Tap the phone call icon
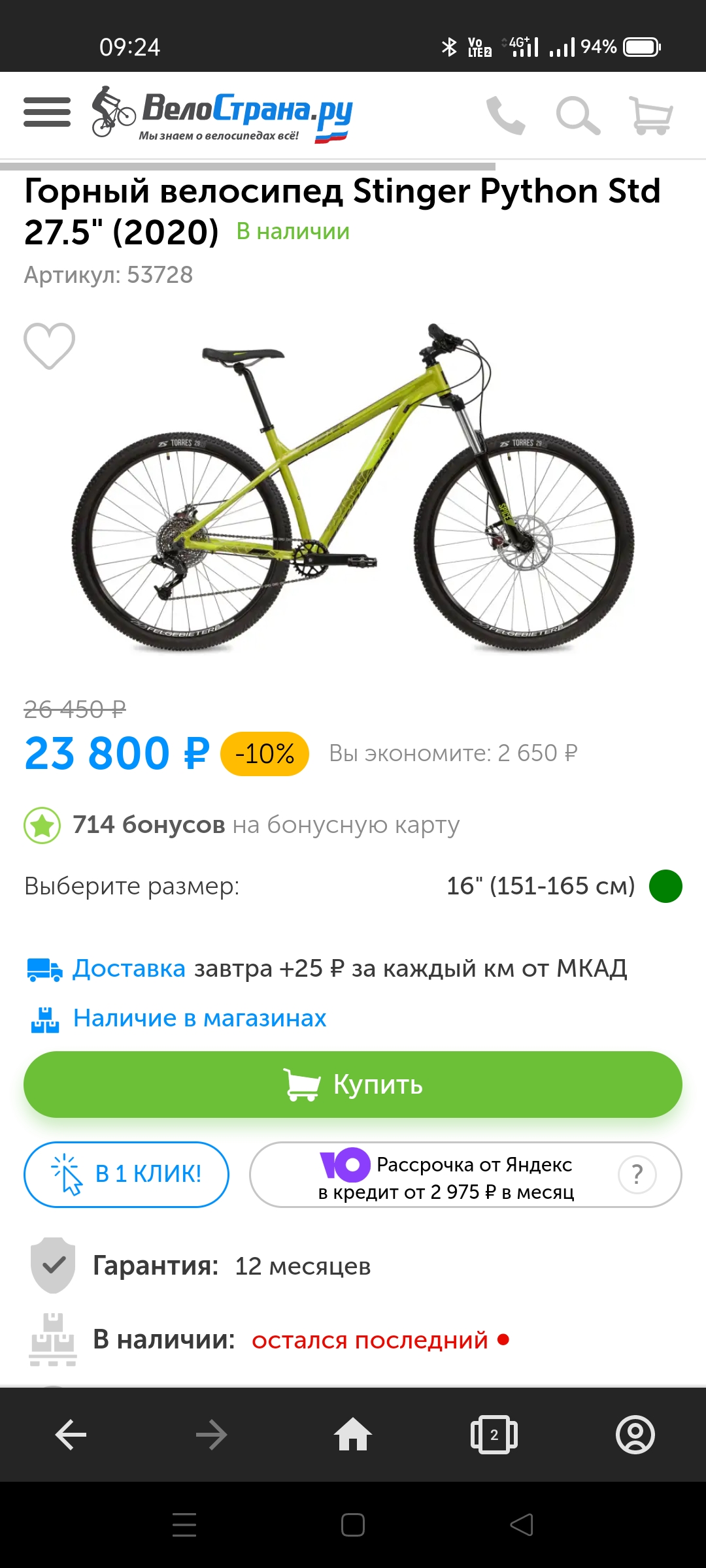 pos(505,116)
